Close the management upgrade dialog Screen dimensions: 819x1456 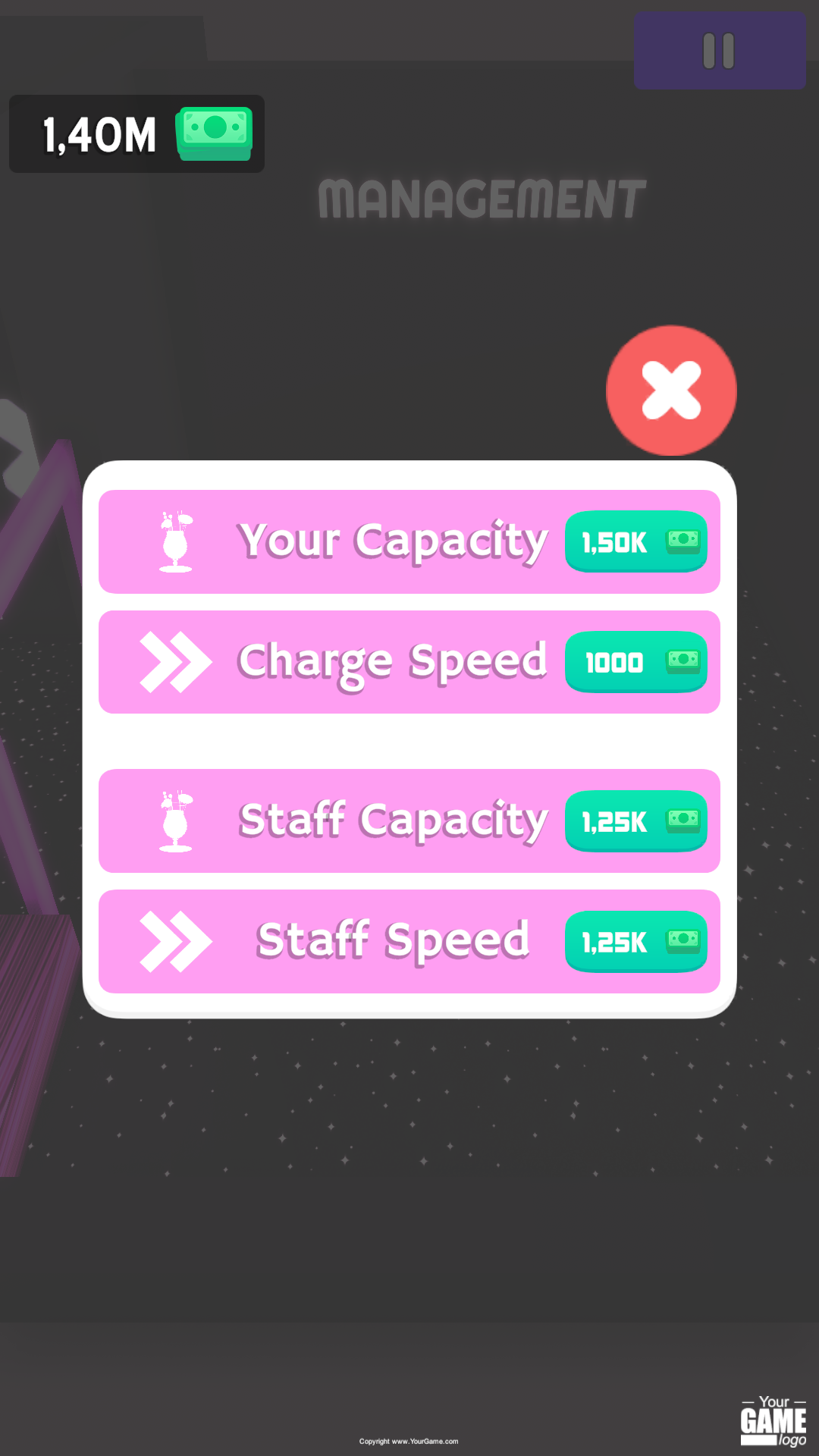tap(671, 391)
